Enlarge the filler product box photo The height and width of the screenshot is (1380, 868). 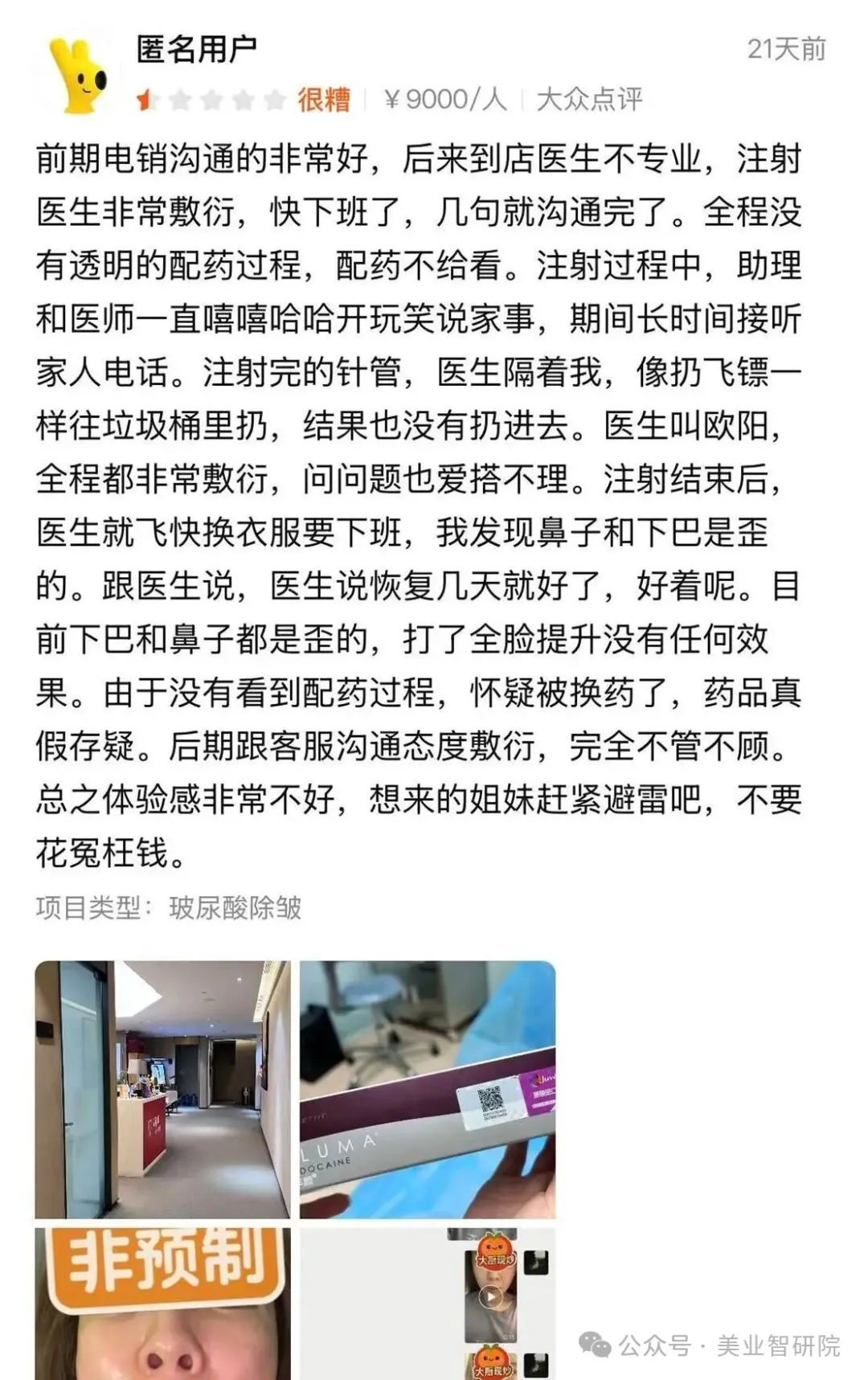click(x=428, y=1089)
